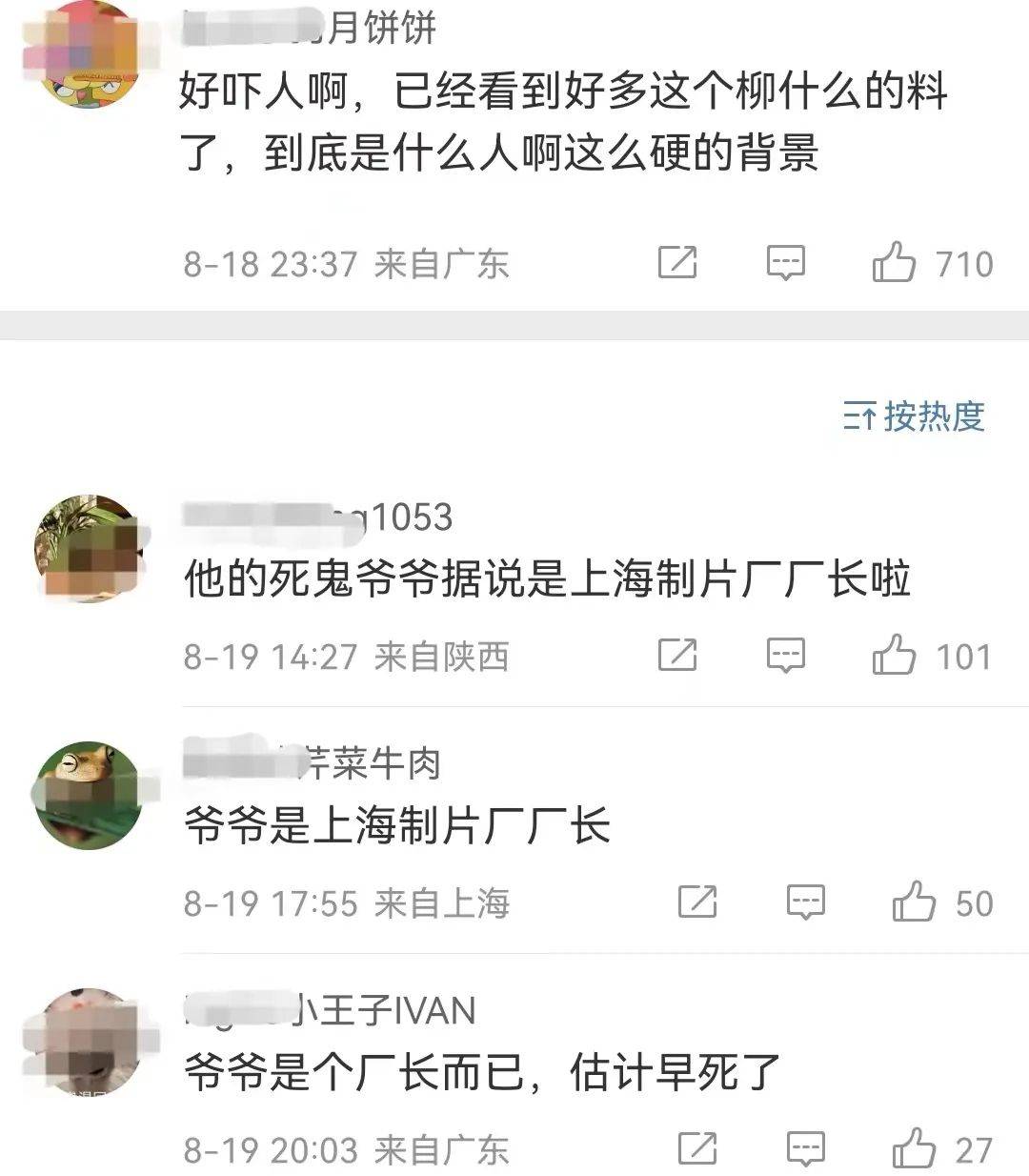The height and width of the screenshot is (1176, 1029).
Task: Open the avatar of user 芹菜牛肉
Action: coord(88,795)
